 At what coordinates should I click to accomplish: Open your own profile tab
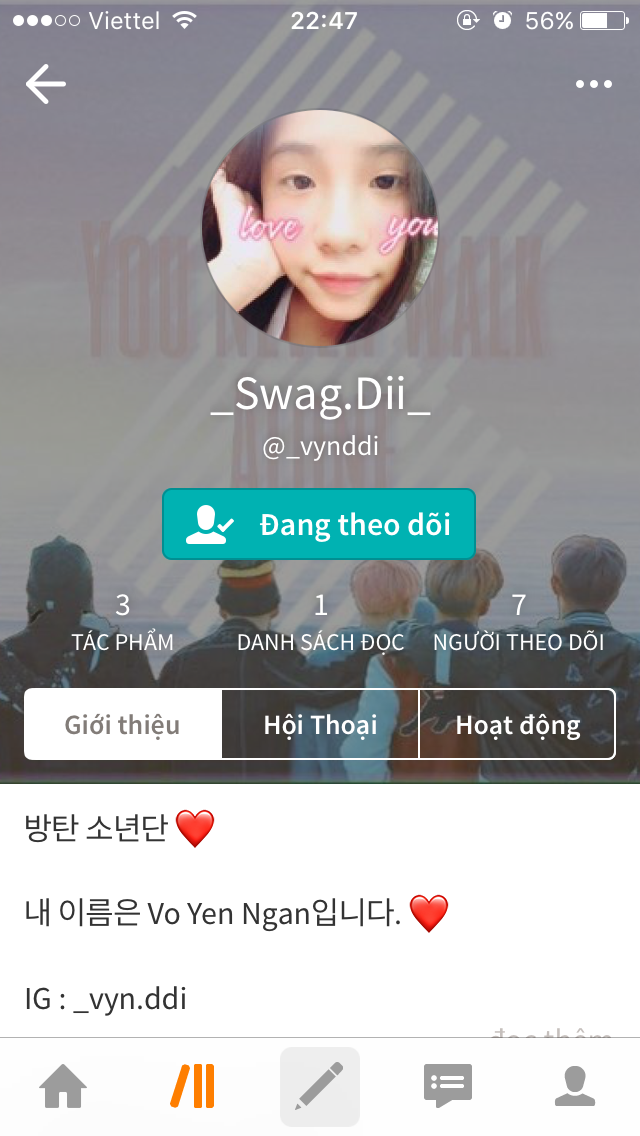[575, 1086]
